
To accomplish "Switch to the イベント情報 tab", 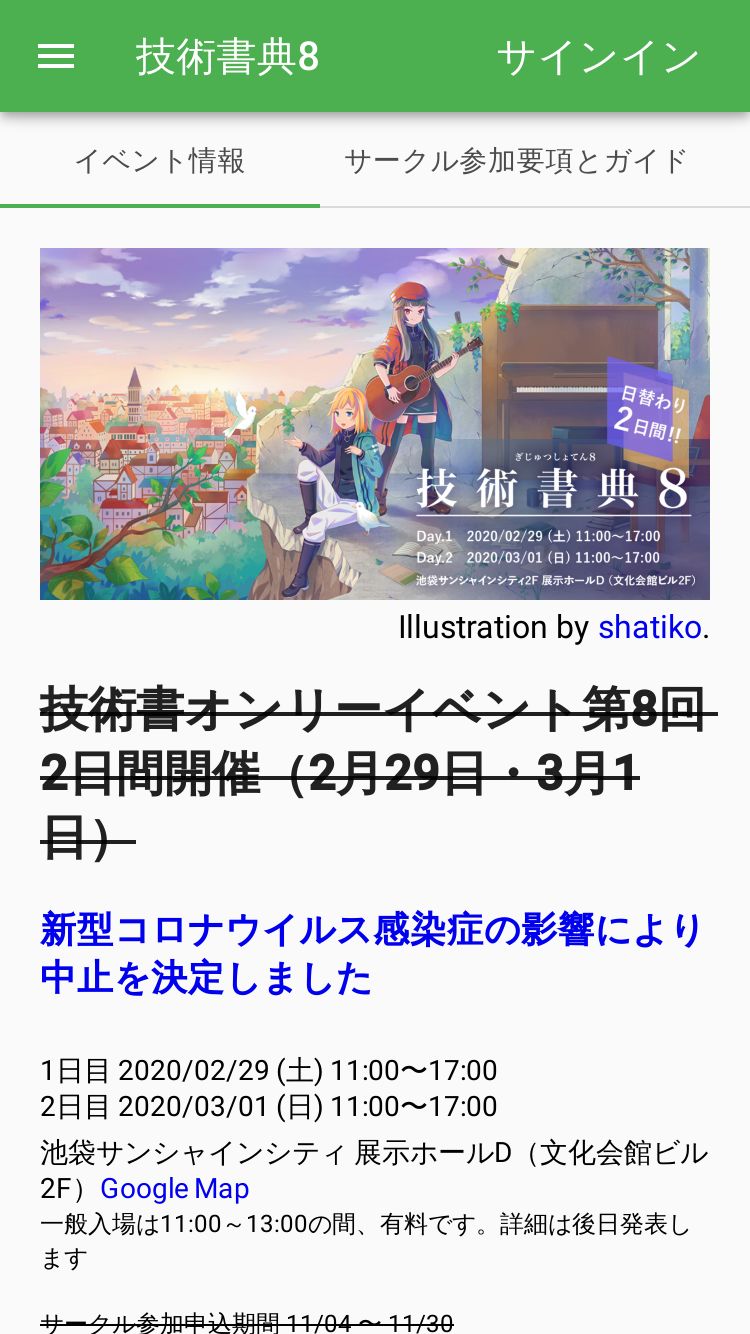I will click(160, 161).
